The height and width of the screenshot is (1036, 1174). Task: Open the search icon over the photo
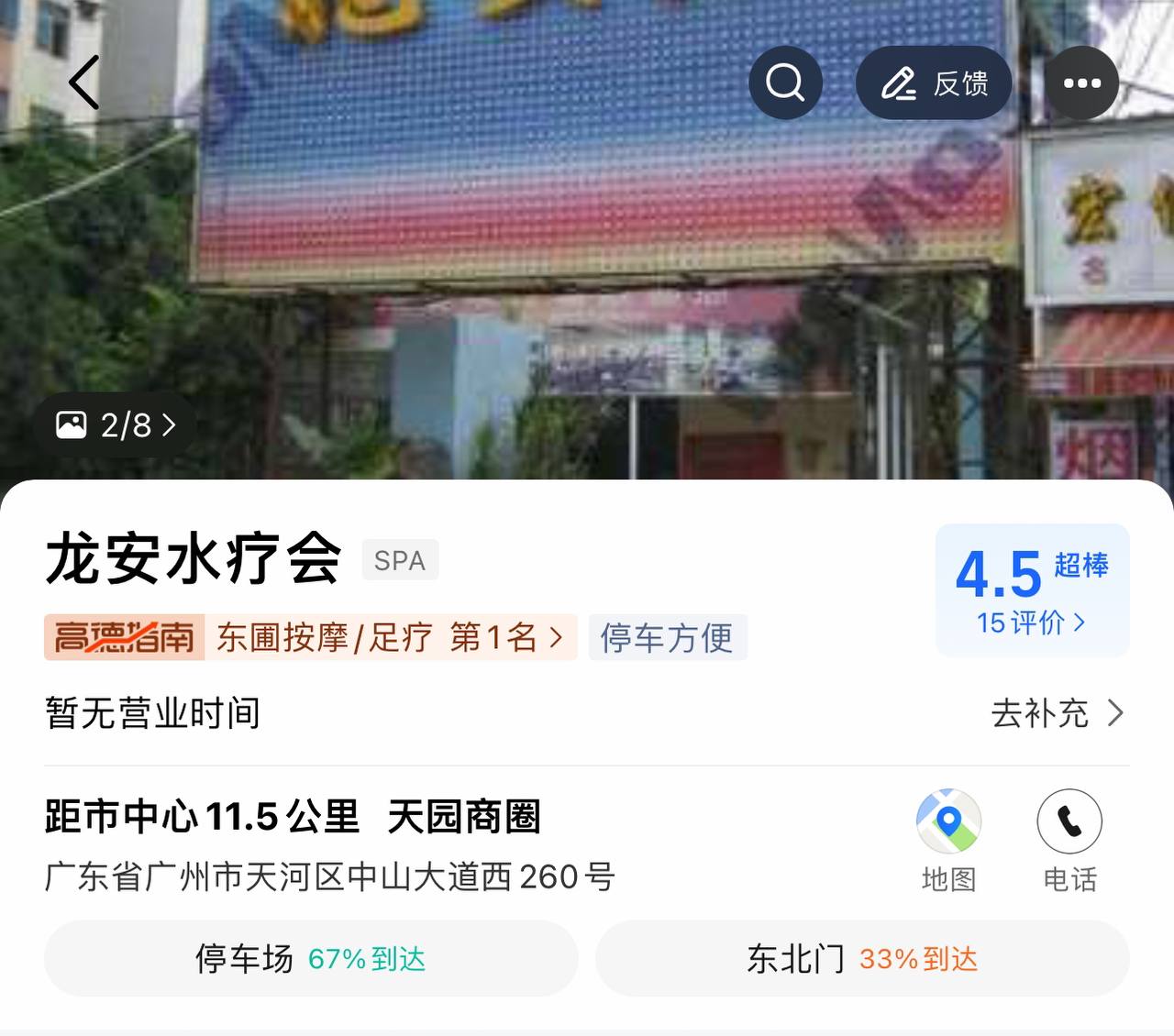coord(785,83)
